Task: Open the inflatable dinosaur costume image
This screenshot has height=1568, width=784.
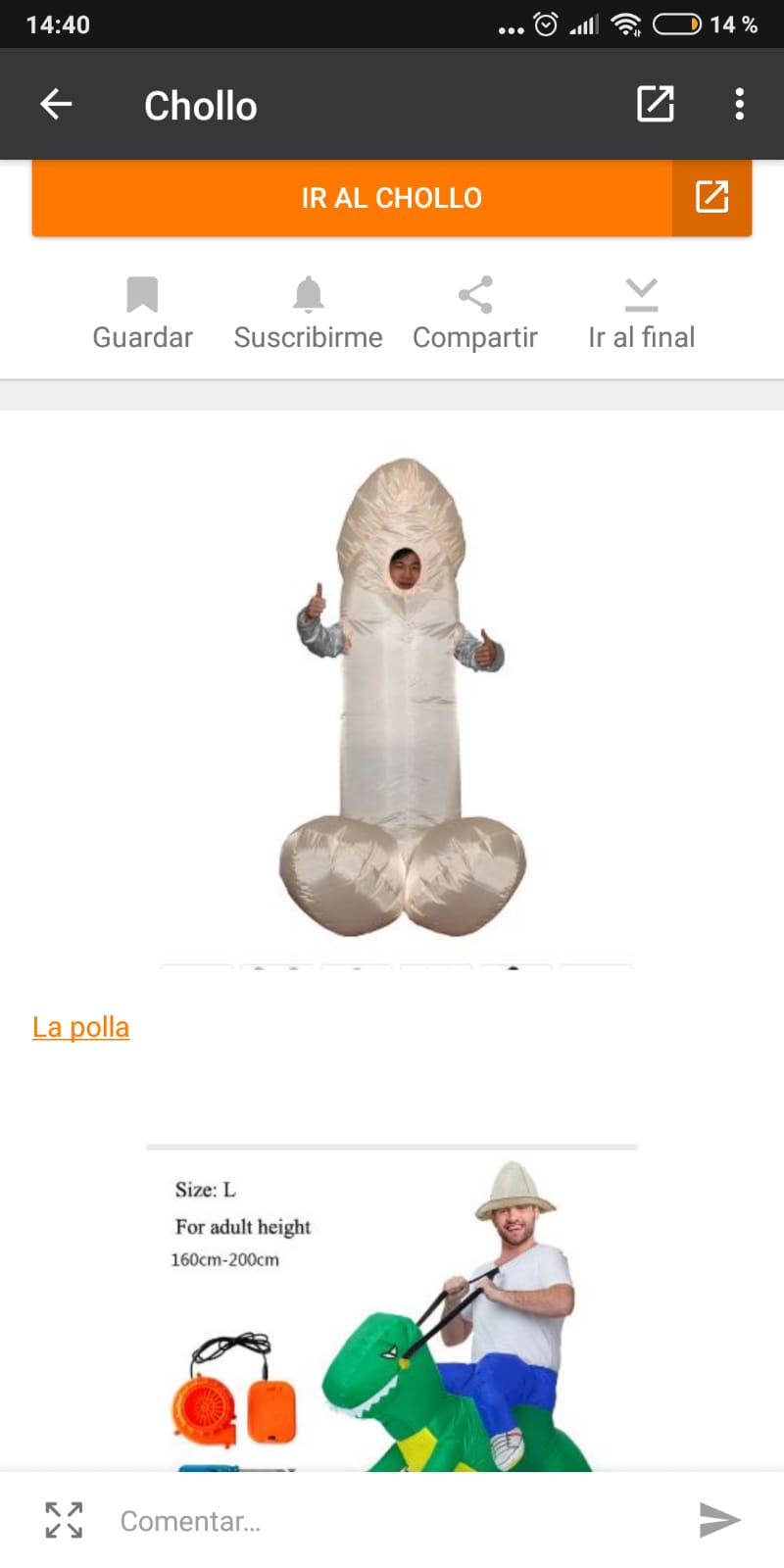Action: (392, 1308)
